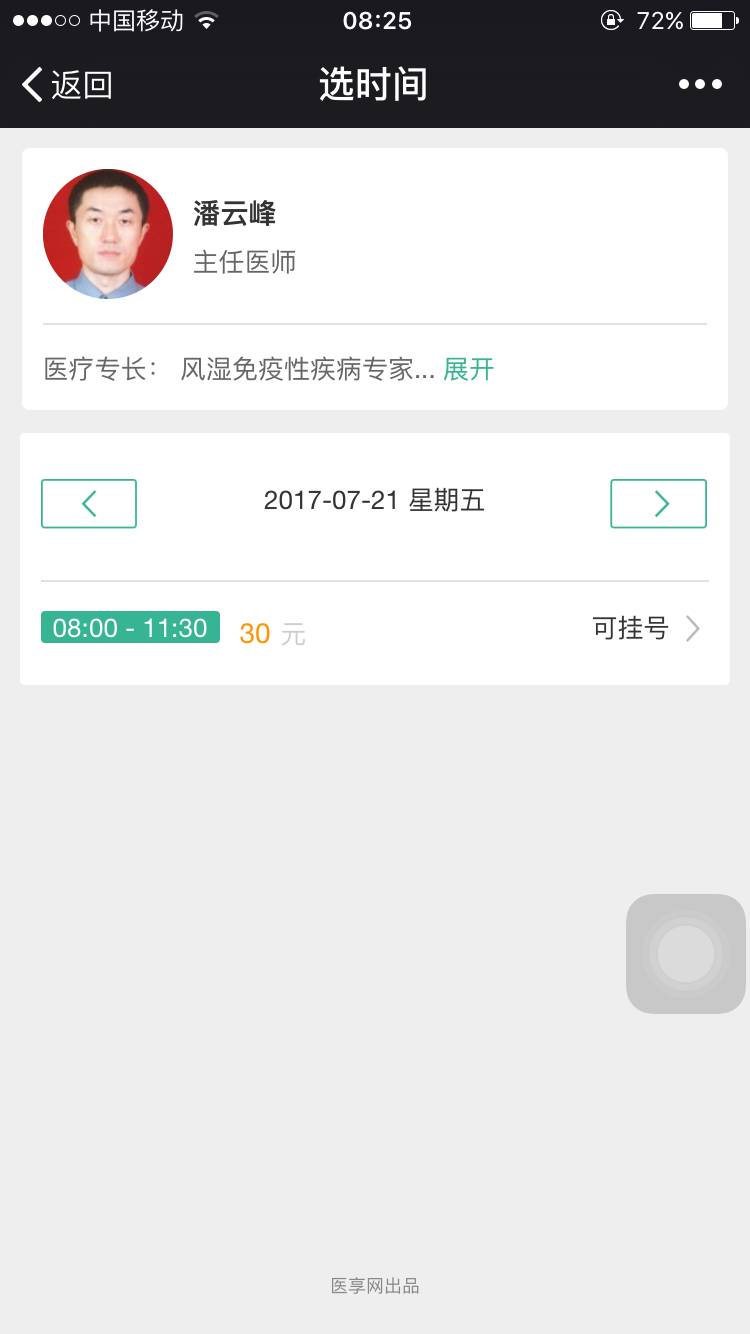750x1334 pixels.
Task: Expand the 医疗专长 description via 展开
Action: (468, 369)
